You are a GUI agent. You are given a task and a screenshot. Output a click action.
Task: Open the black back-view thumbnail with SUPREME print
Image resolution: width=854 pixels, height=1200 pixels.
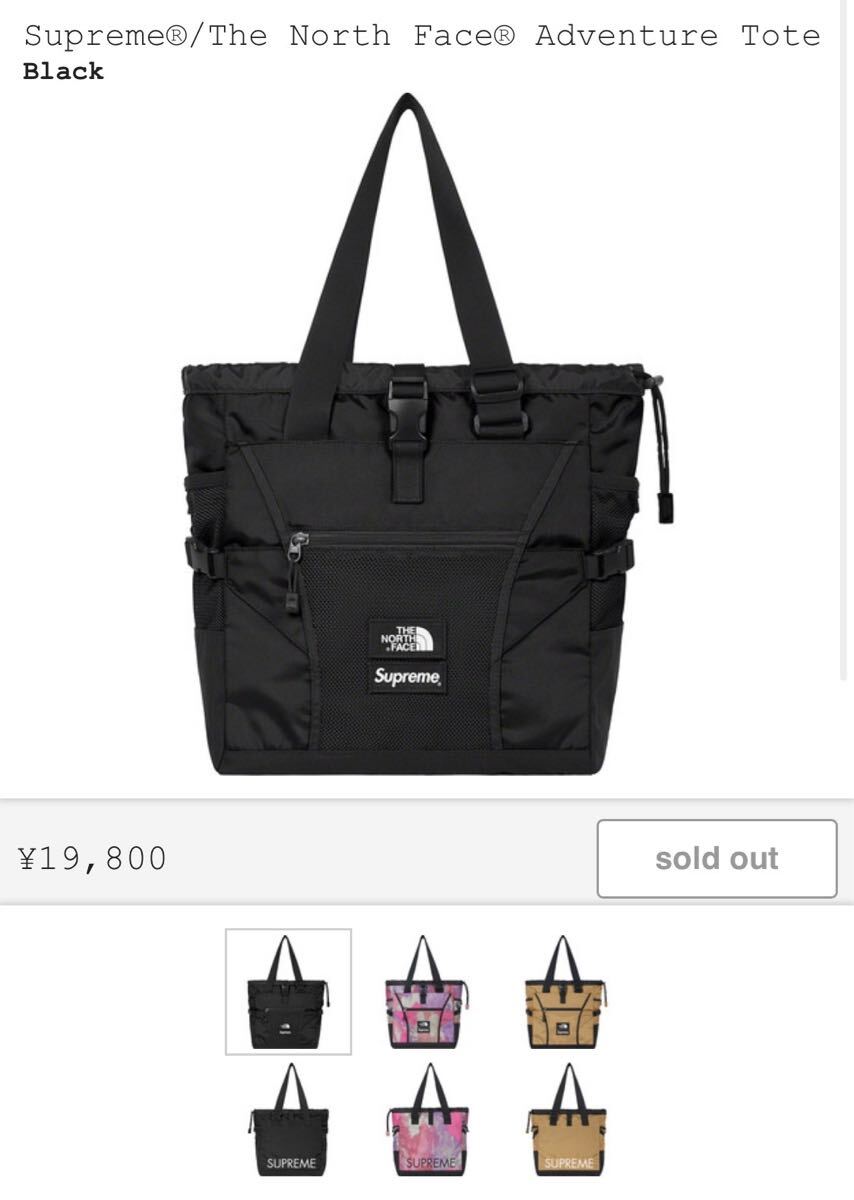[x=288, y=1121]
